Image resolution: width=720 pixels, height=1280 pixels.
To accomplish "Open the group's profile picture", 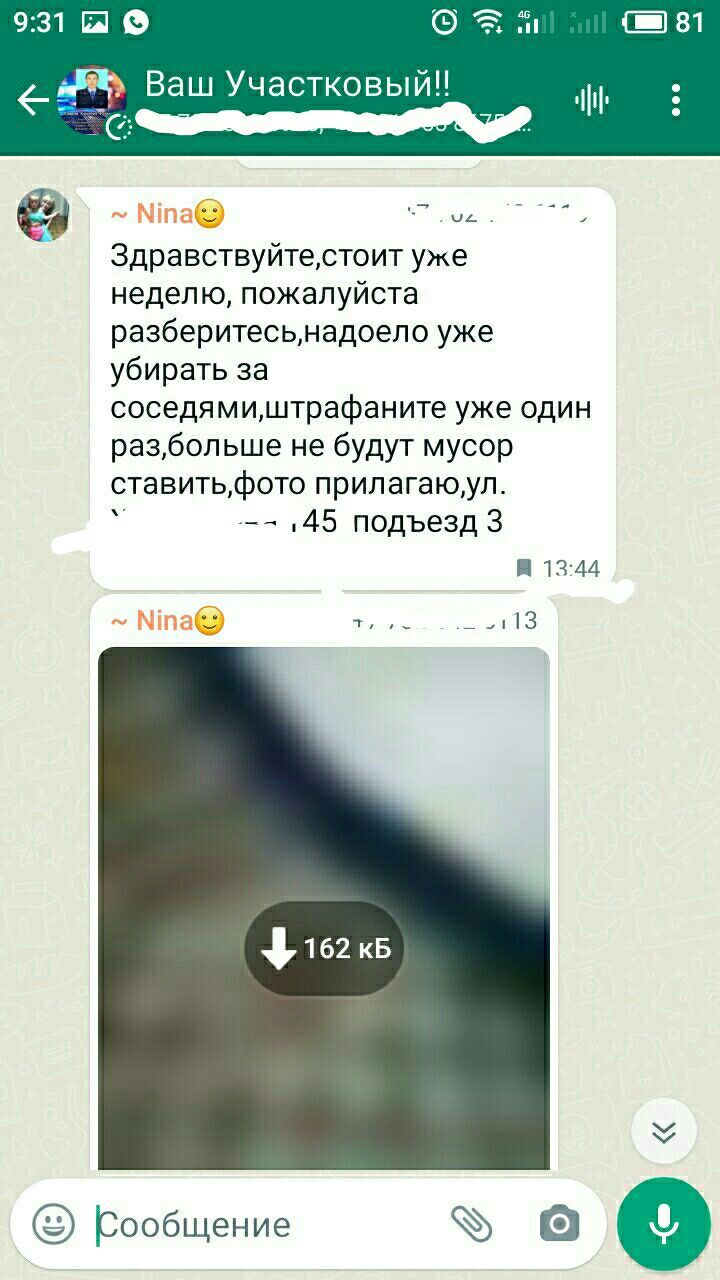I will pyautogui.click(x=92, y=100).
